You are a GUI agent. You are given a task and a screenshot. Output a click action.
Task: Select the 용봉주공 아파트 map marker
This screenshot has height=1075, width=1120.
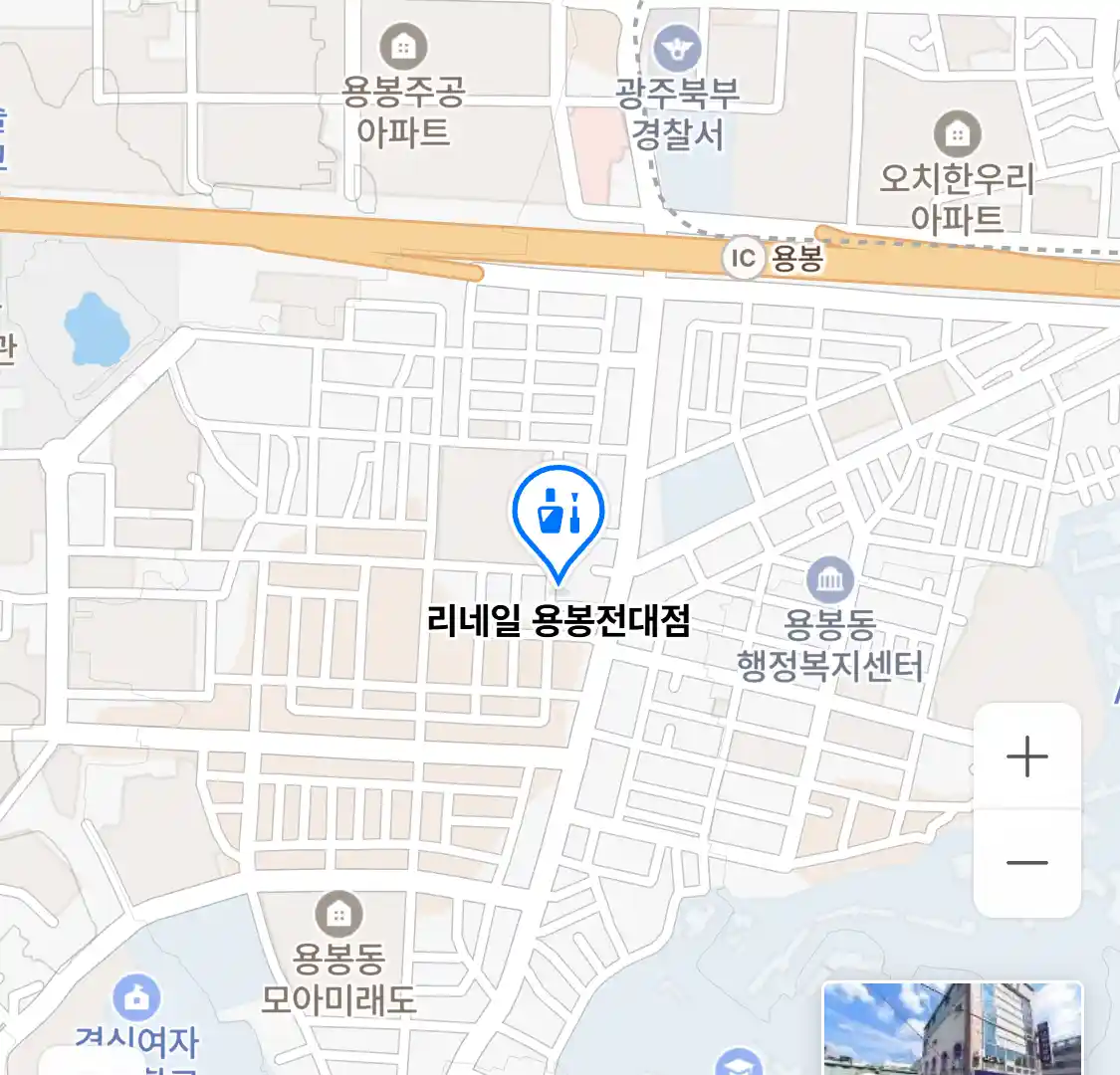[403, 47]
